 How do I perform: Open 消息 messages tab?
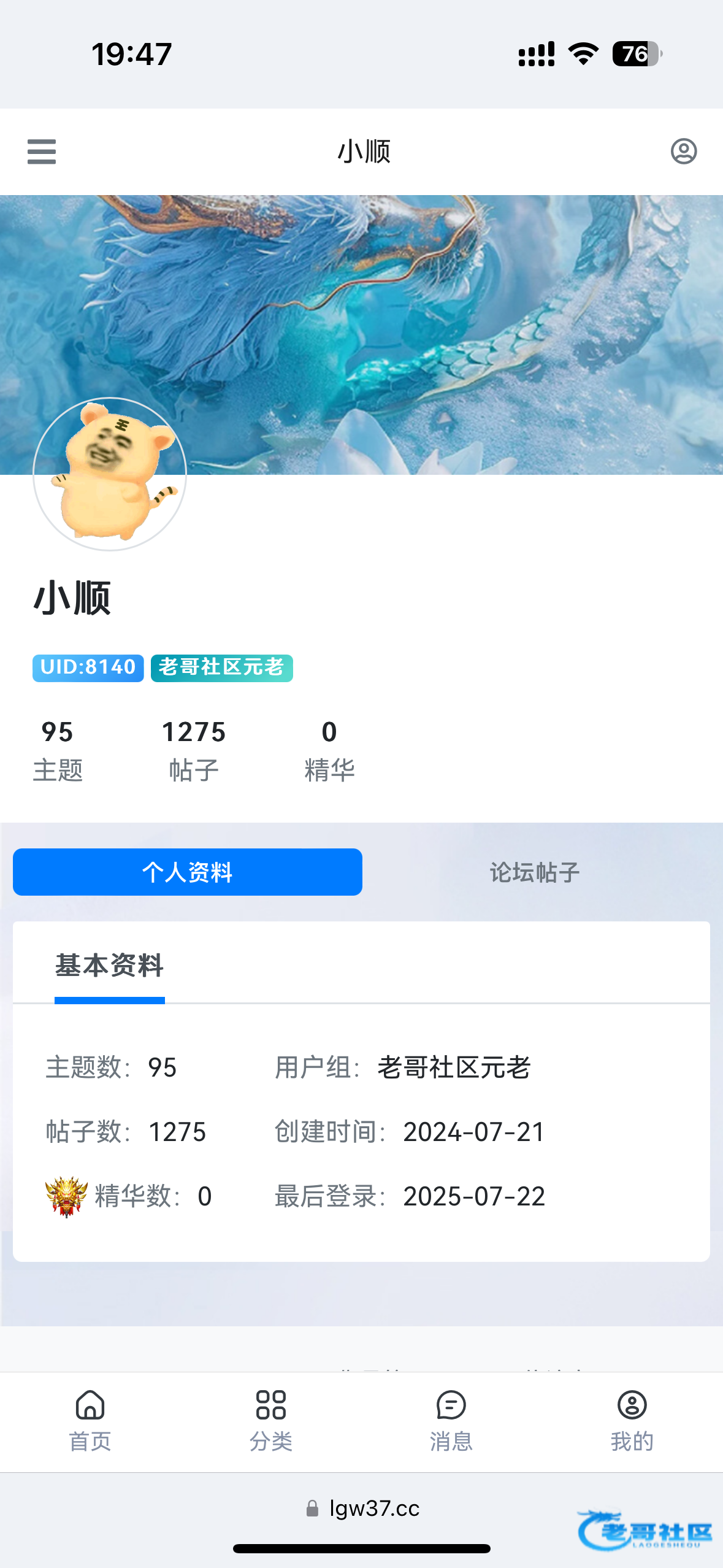[451, 1420]
